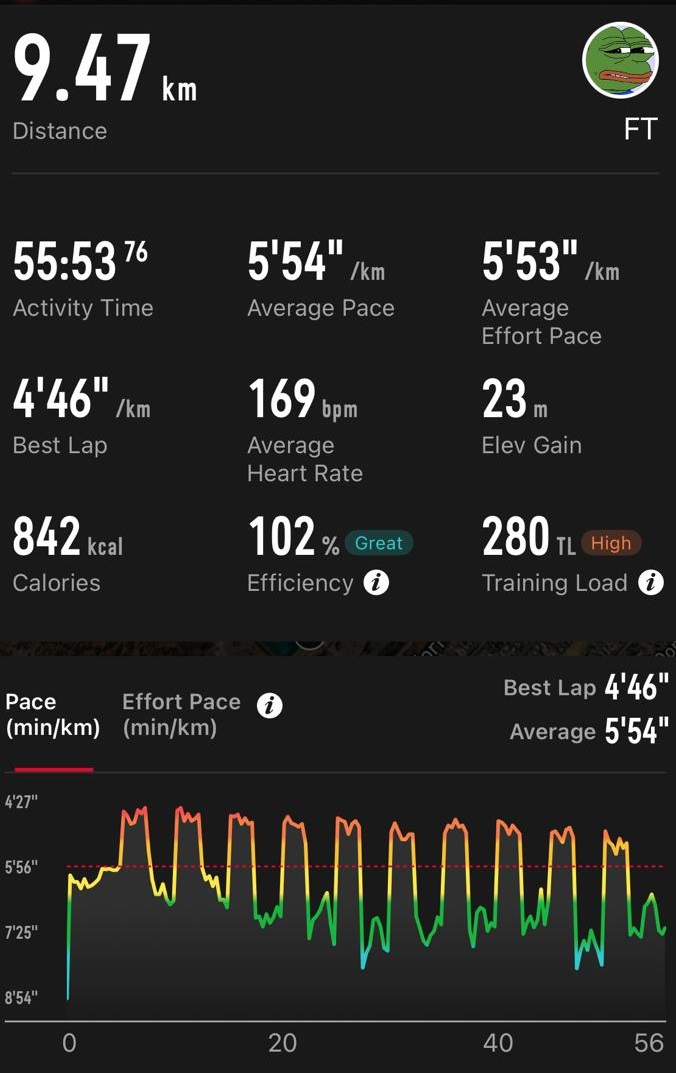
Task: Open the FT profile avatar
Action: 620,60
